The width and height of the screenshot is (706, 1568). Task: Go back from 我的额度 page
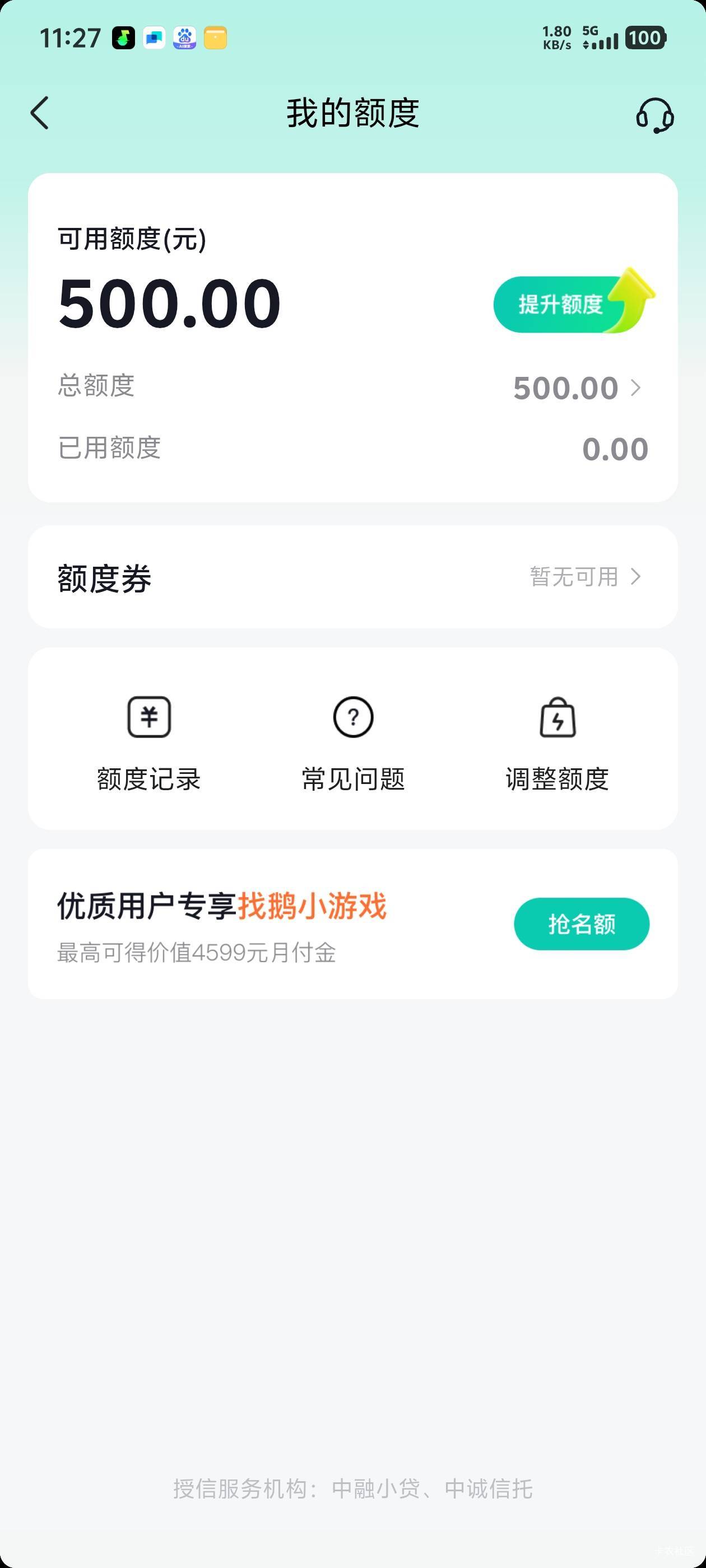click(40, 113)
